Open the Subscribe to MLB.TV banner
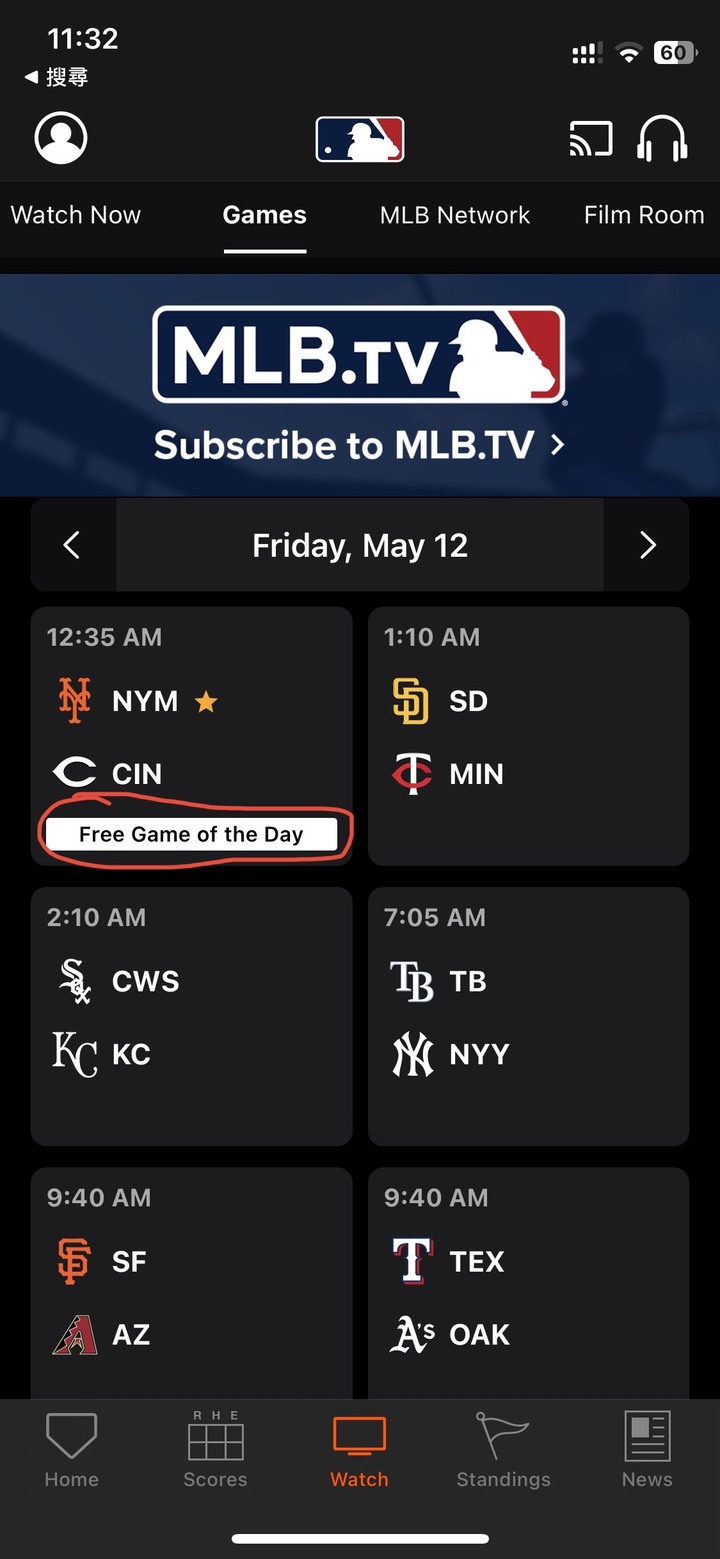Screen dimensions: 720x1559 360,385
